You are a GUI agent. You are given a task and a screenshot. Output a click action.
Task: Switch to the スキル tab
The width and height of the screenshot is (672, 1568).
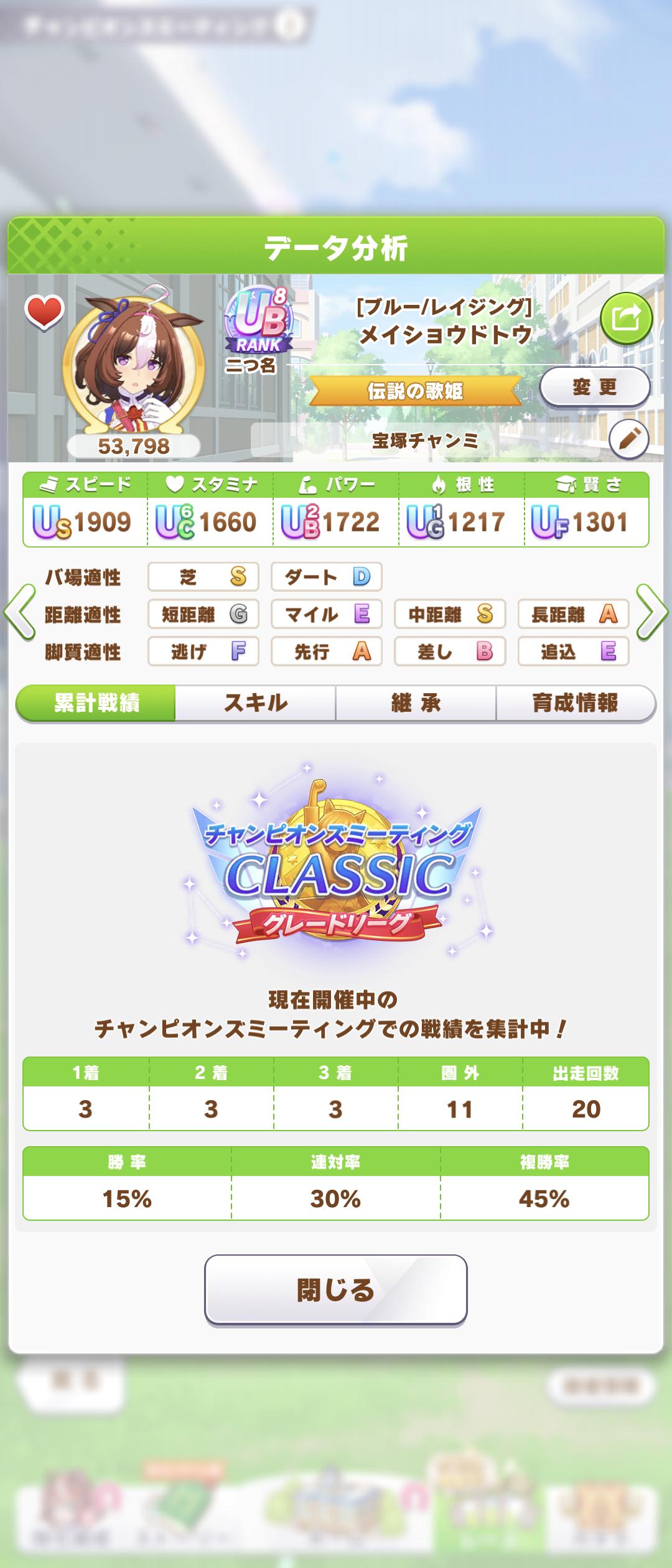(256, 703)
